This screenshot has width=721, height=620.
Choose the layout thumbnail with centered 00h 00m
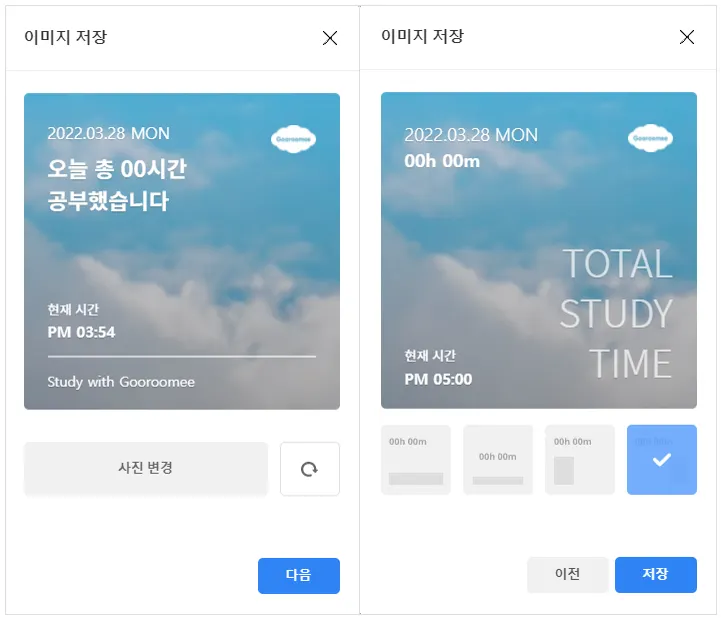coord(498,460)
